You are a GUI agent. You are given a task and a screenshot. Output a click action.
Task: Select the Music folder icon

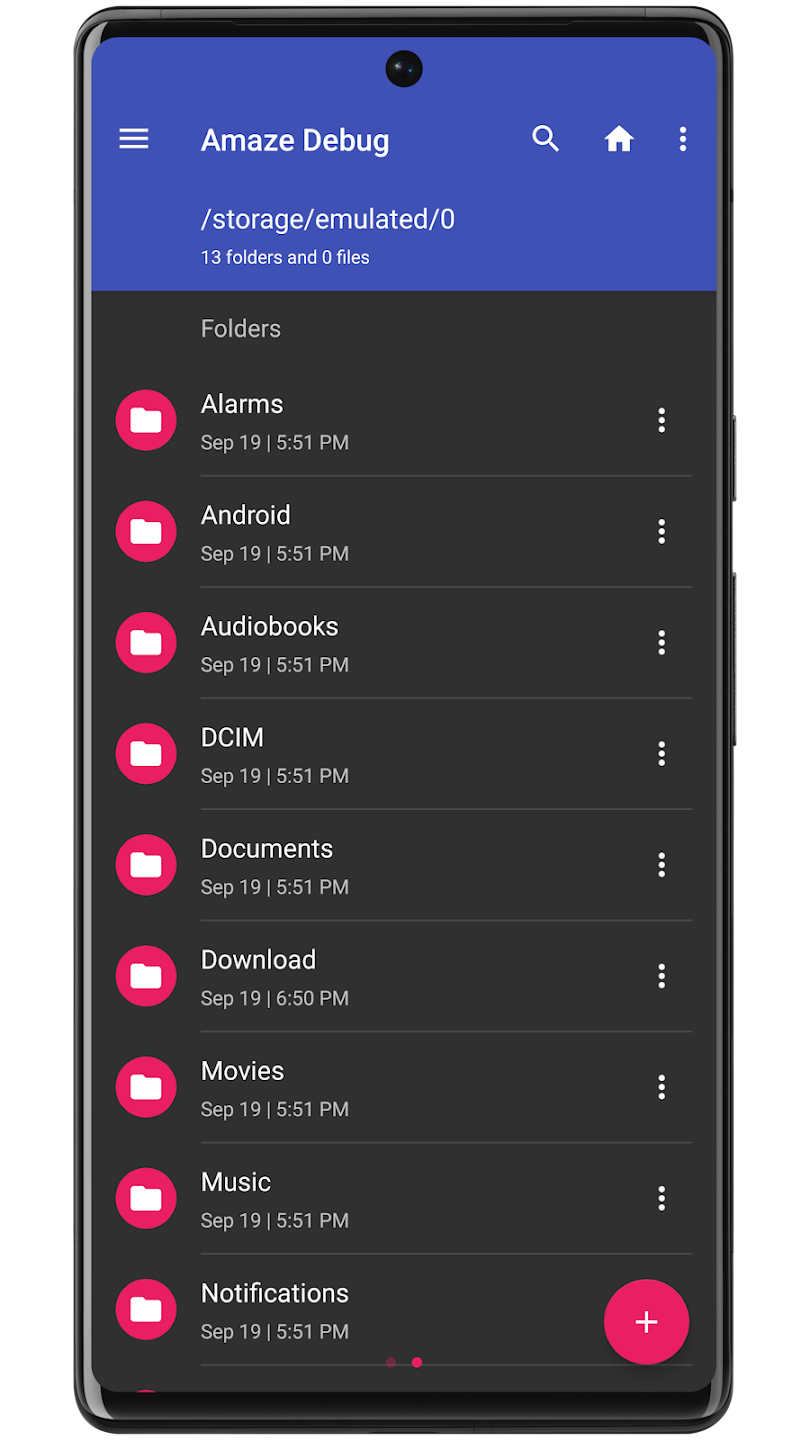click(146, 1198)
